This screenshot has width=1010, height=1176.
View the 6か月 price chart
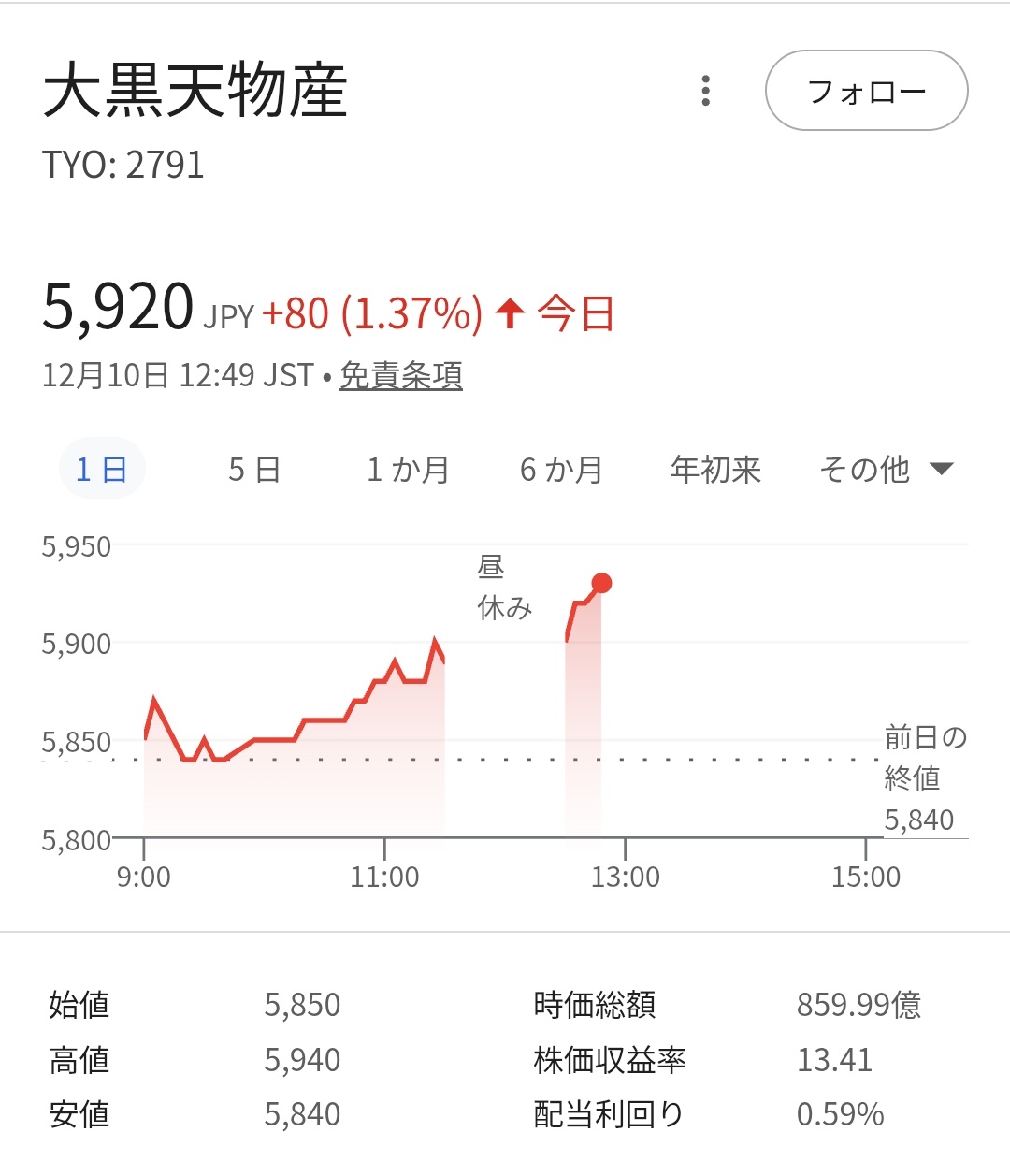point(561,469)
